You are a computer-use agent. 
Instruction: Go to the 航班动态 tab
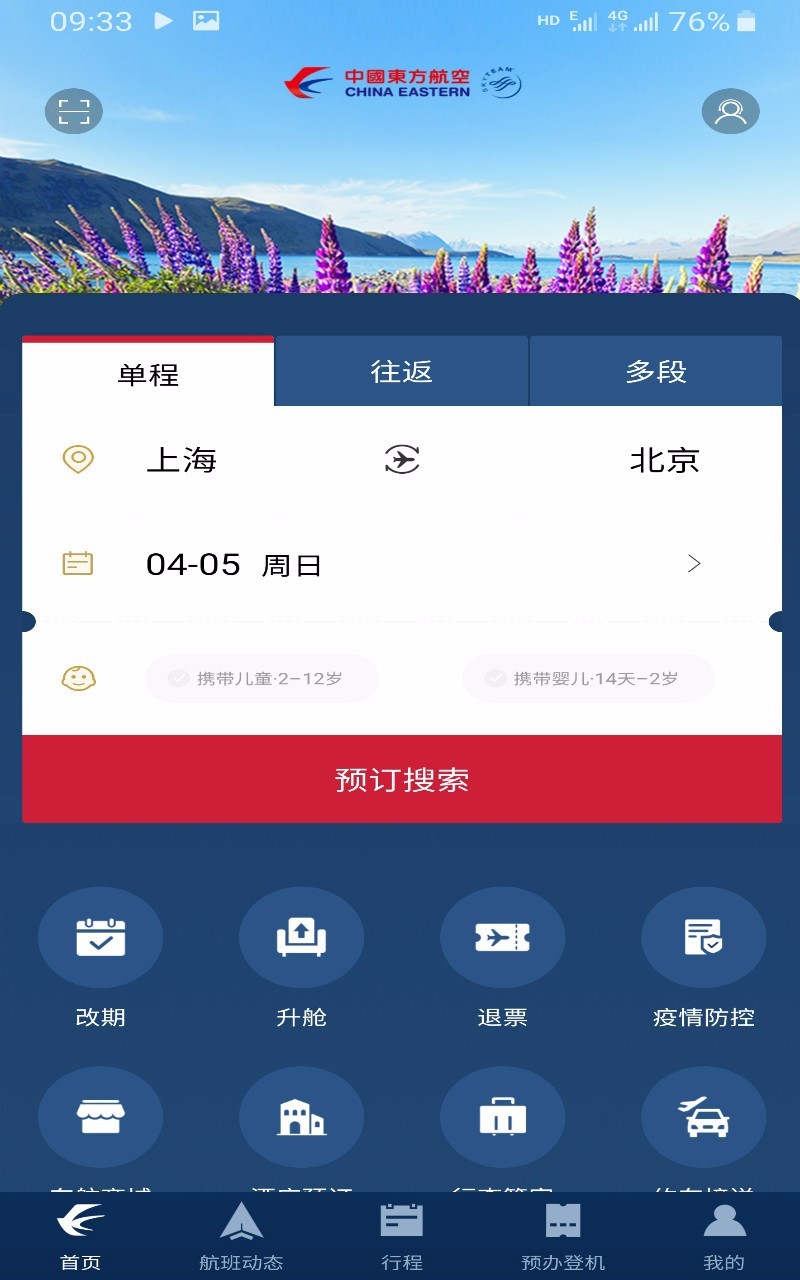pos(241,1236)
